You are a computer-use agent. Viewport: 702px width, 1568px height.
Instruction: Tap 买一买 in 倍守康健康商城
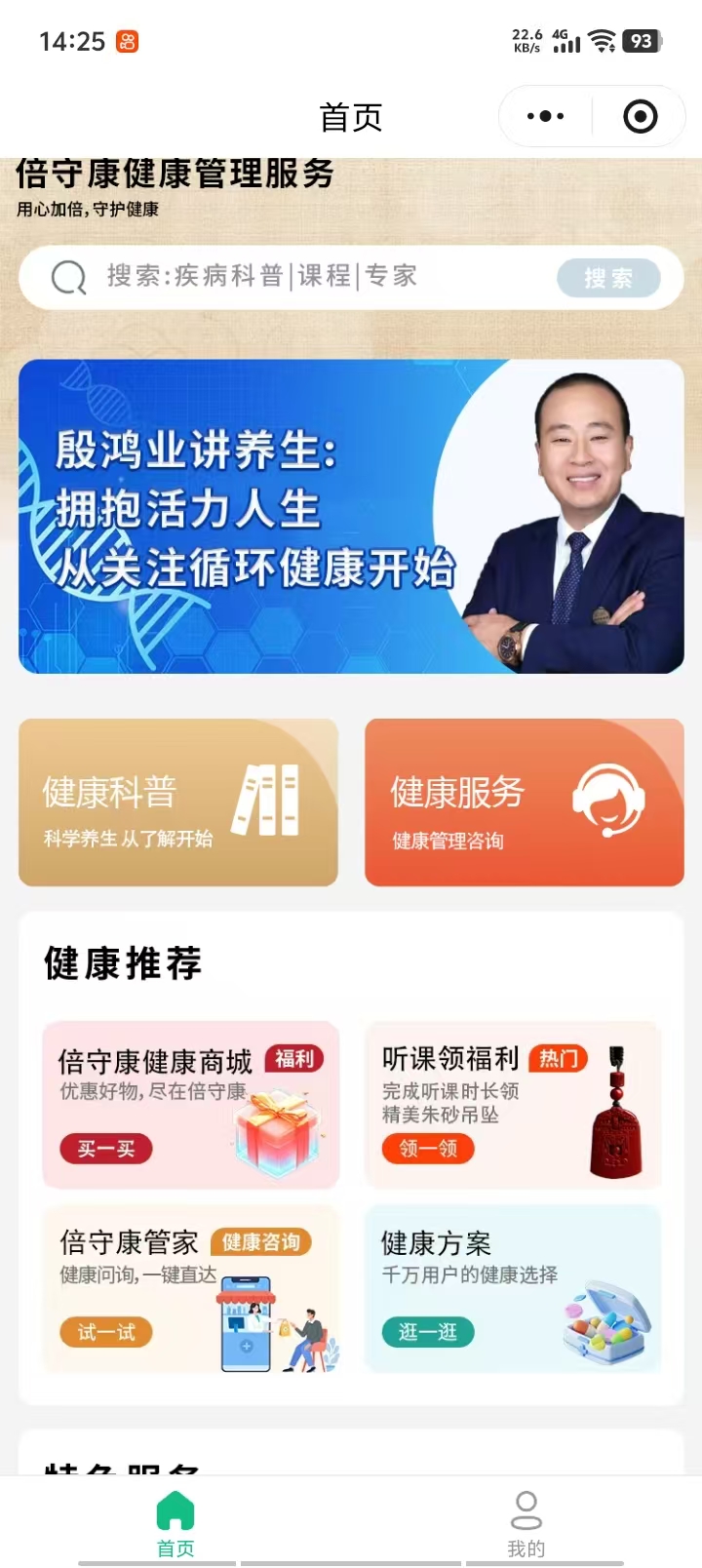[x=106, y=1149]
